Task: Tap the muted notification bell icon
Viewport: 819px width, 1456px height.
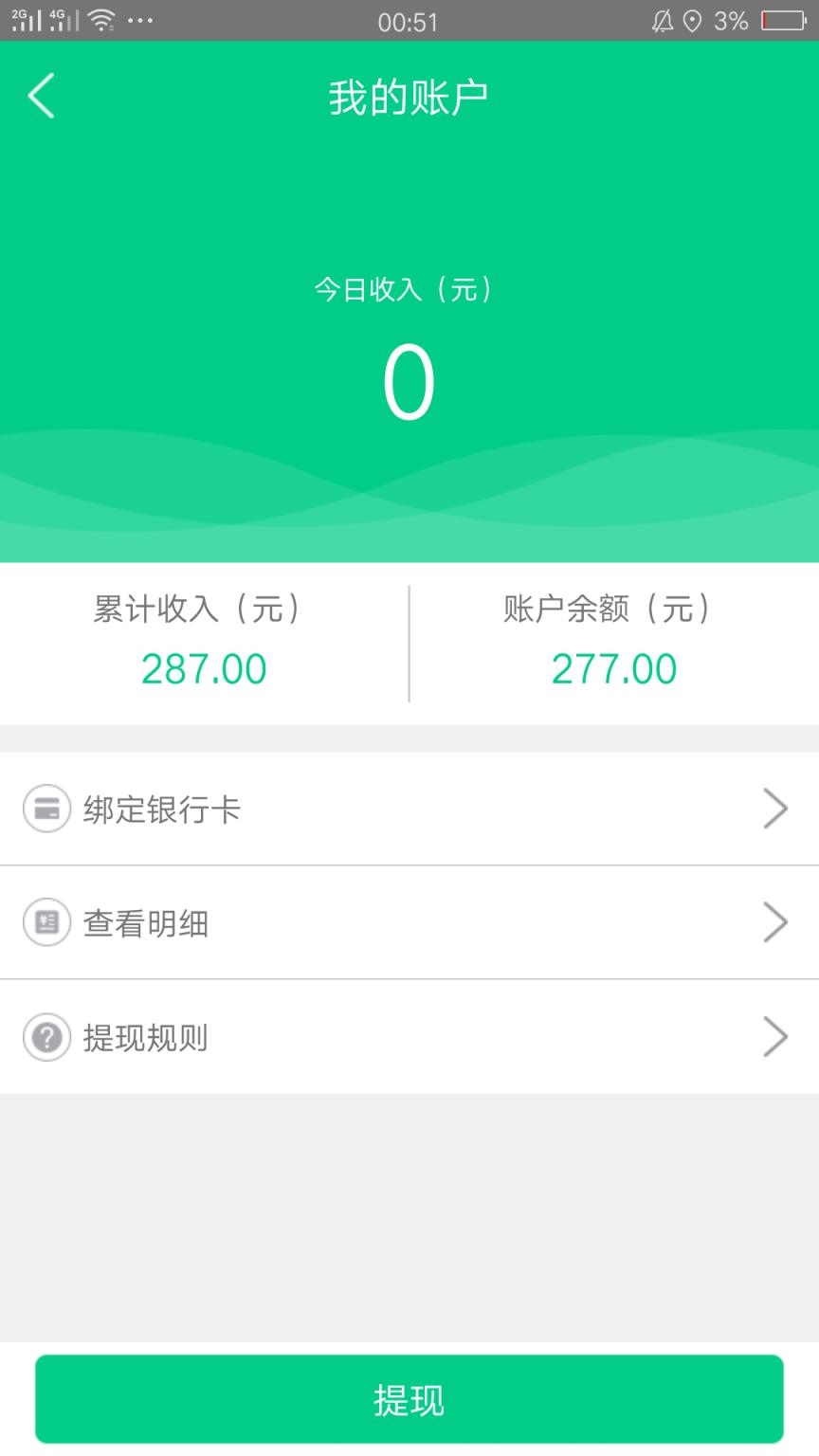Action: pos(664,21)
